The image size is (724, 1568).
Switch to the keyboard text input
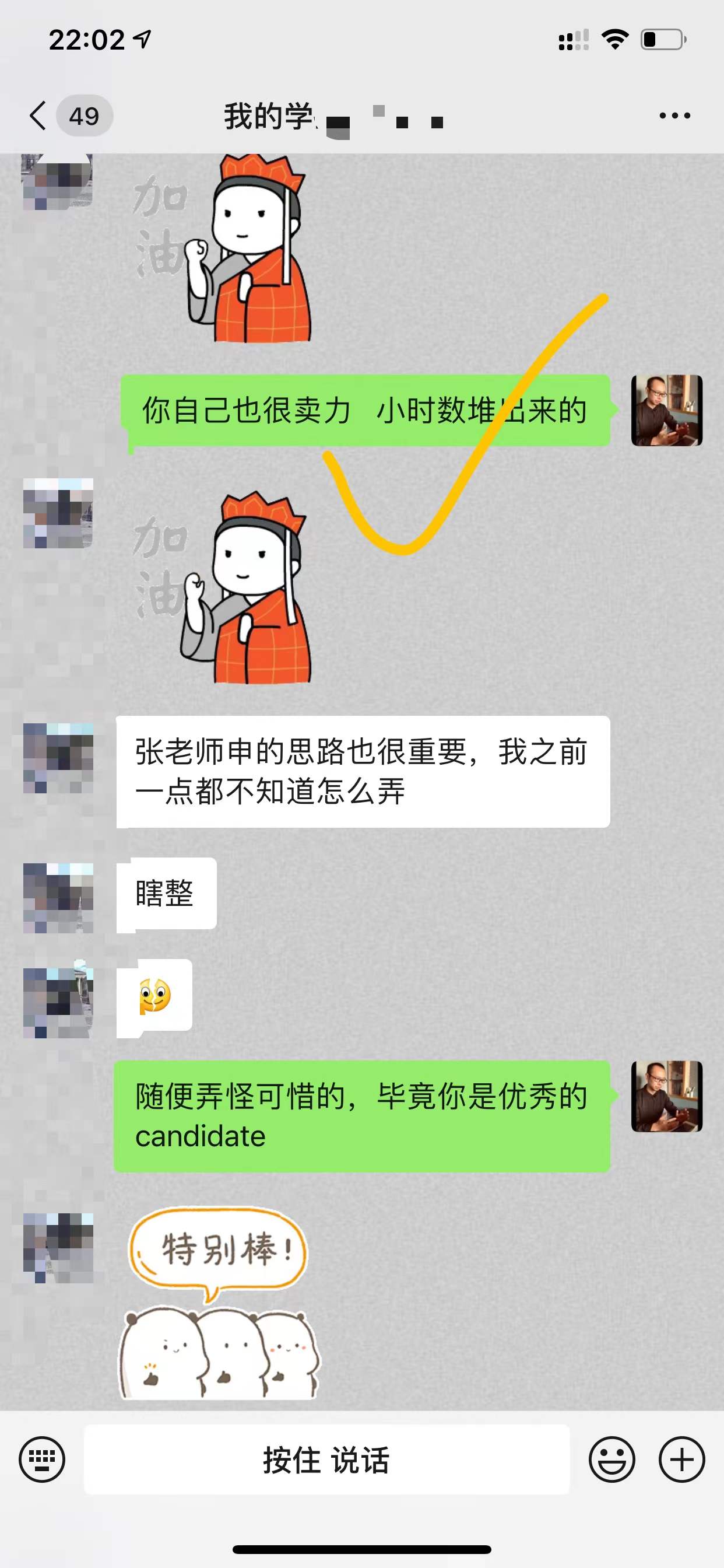tap(41, 1459)
